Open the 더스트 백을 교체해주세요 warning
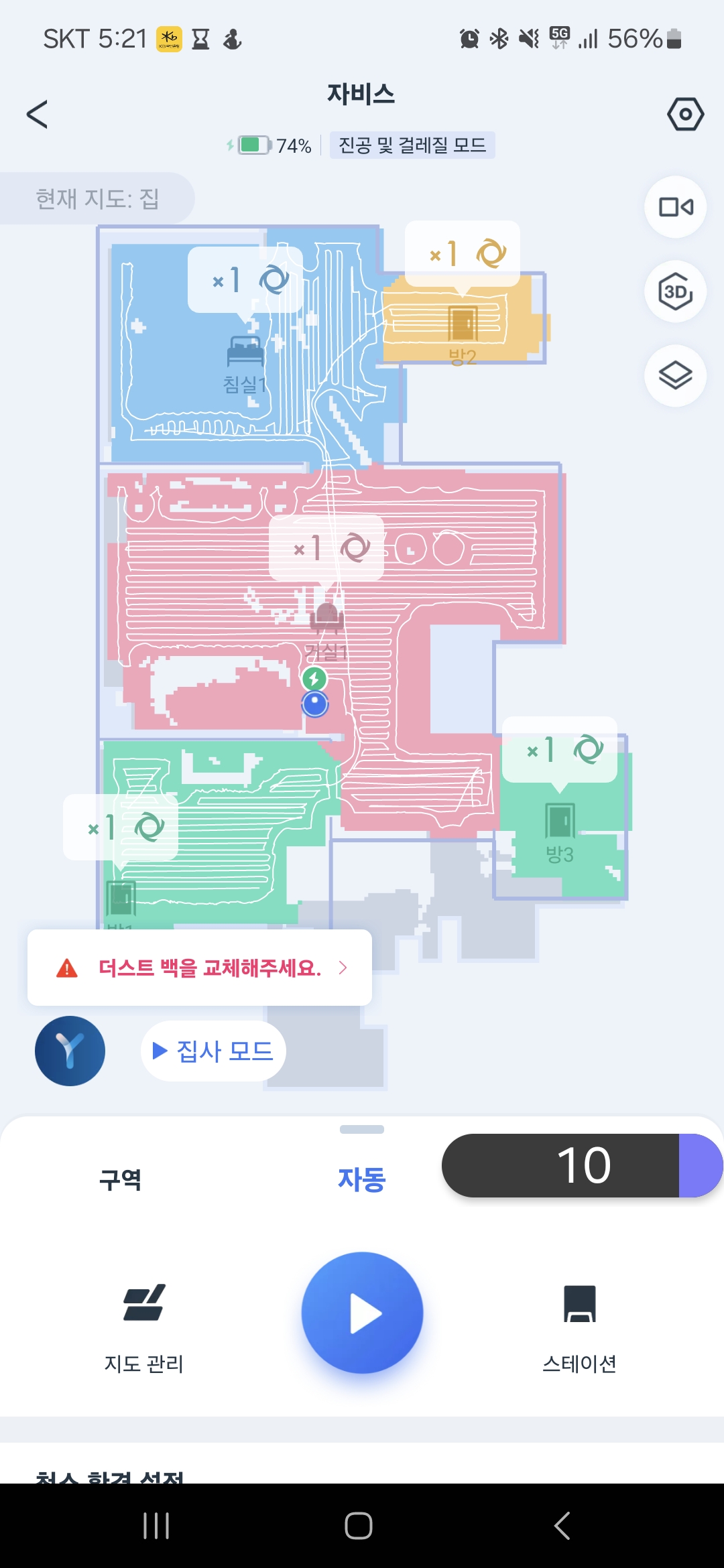Viewport: 724px width, 1568px height. (x=200, y=968)
